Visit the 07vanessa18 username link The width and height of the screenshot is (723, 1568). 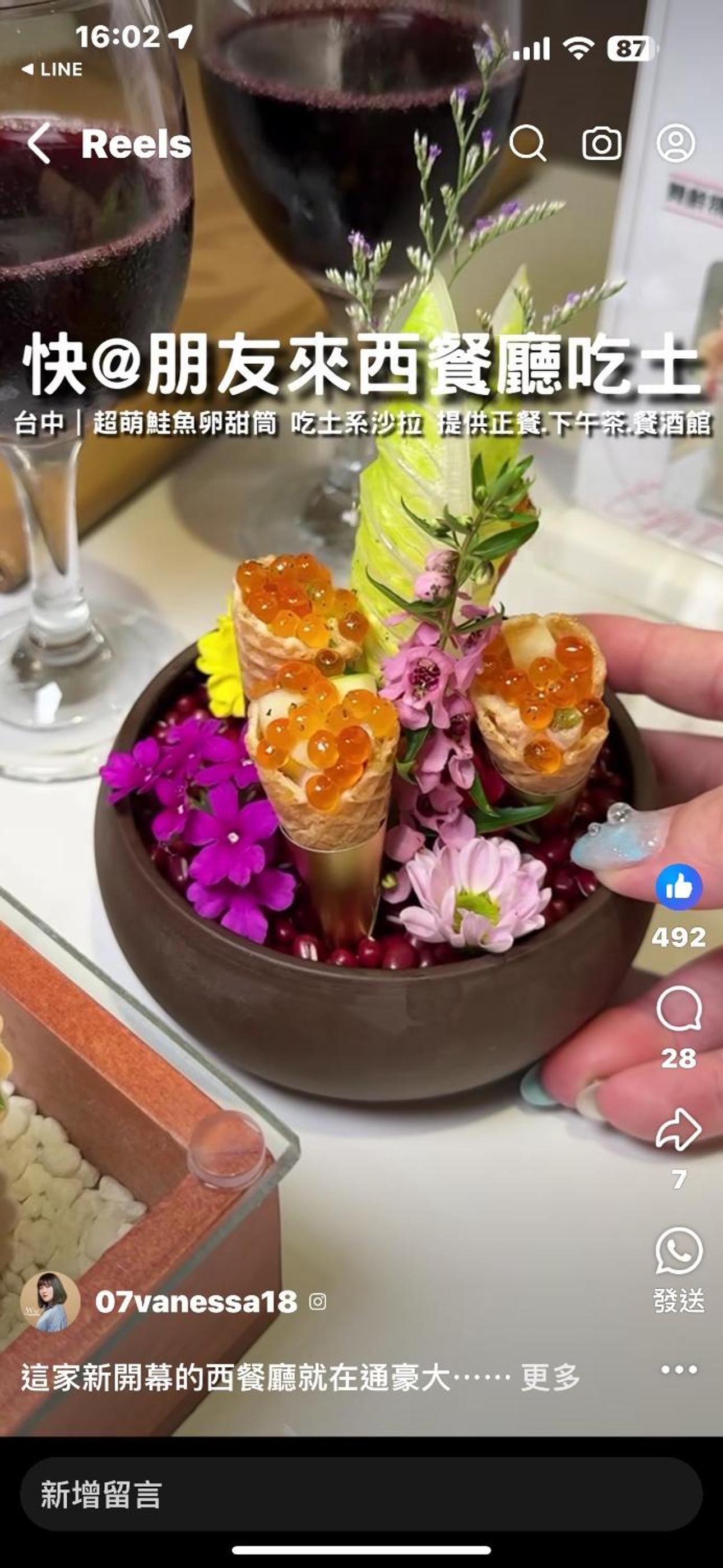click(x=196, y=1302)
